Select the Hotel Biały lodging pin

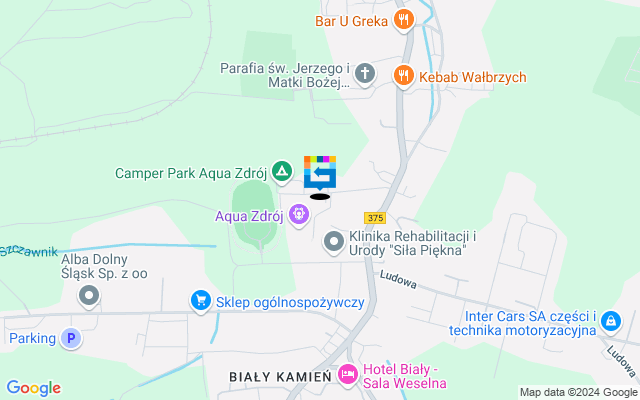(347, 373)
